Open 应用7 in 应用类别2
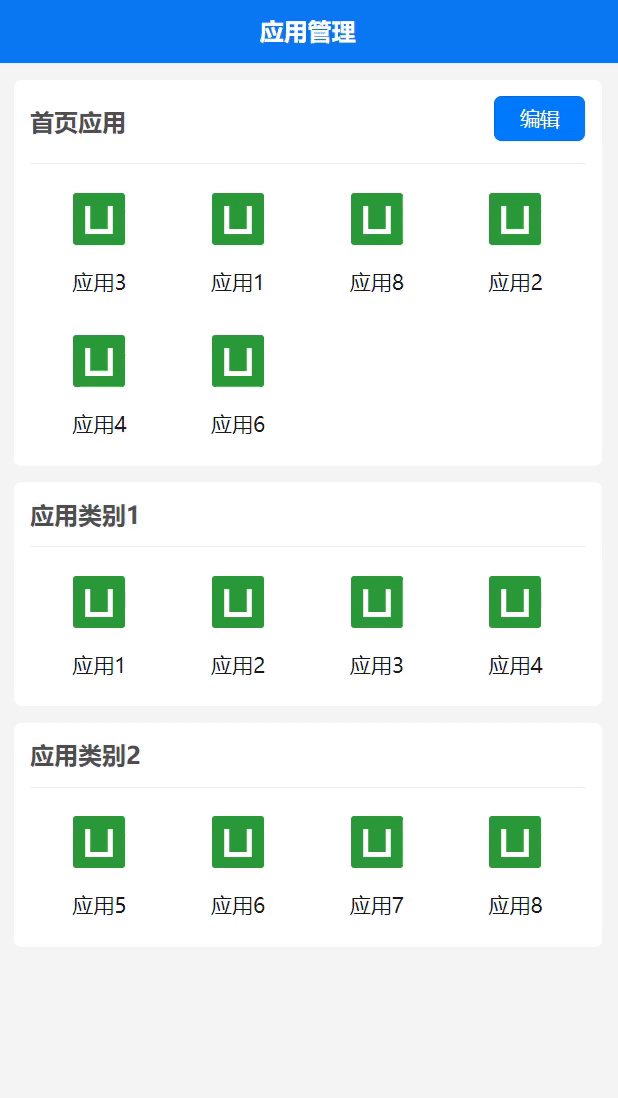 click(x=377, y=866)
